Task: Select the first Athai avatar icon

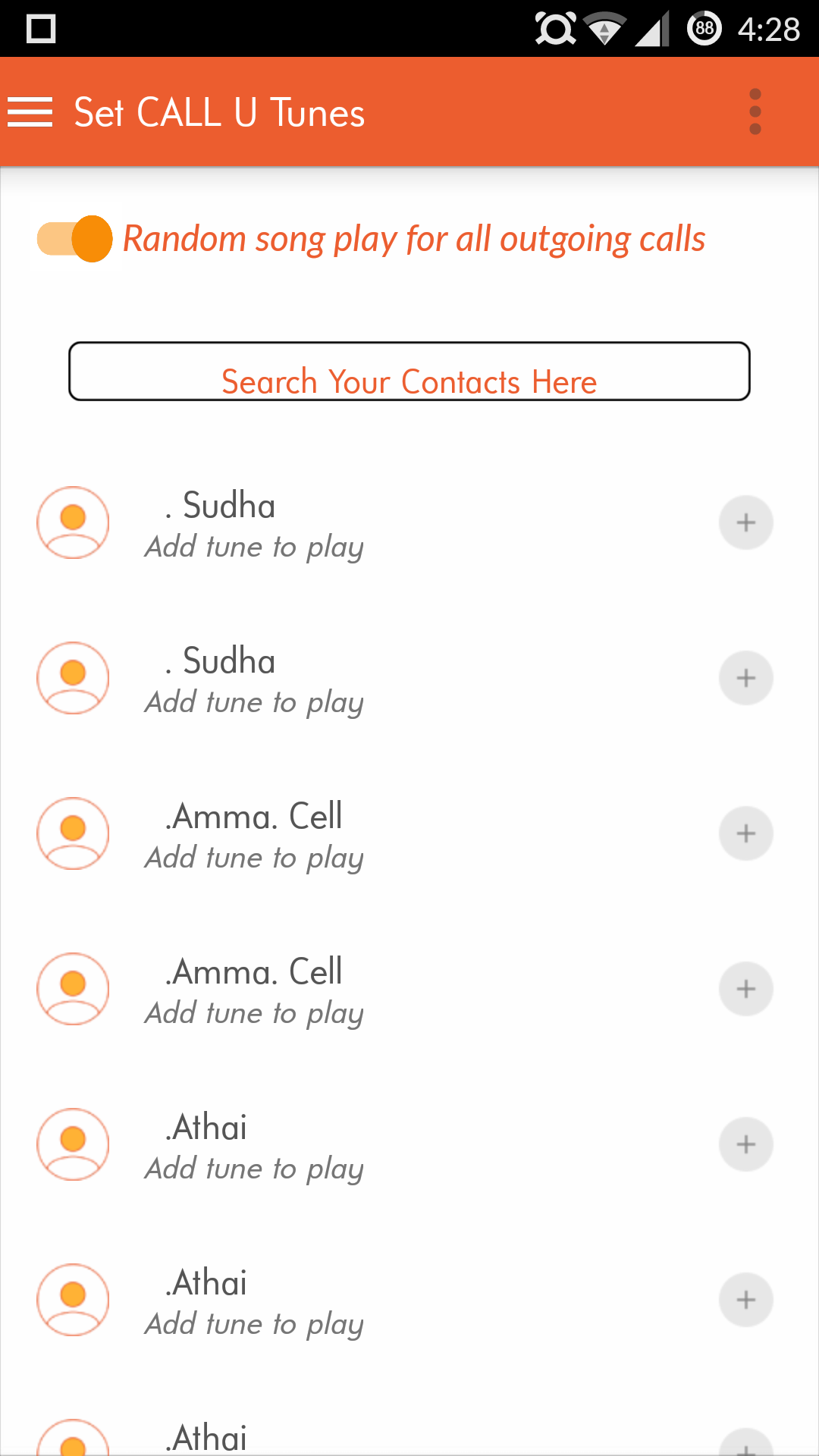Action: (x=72, y=1144)
